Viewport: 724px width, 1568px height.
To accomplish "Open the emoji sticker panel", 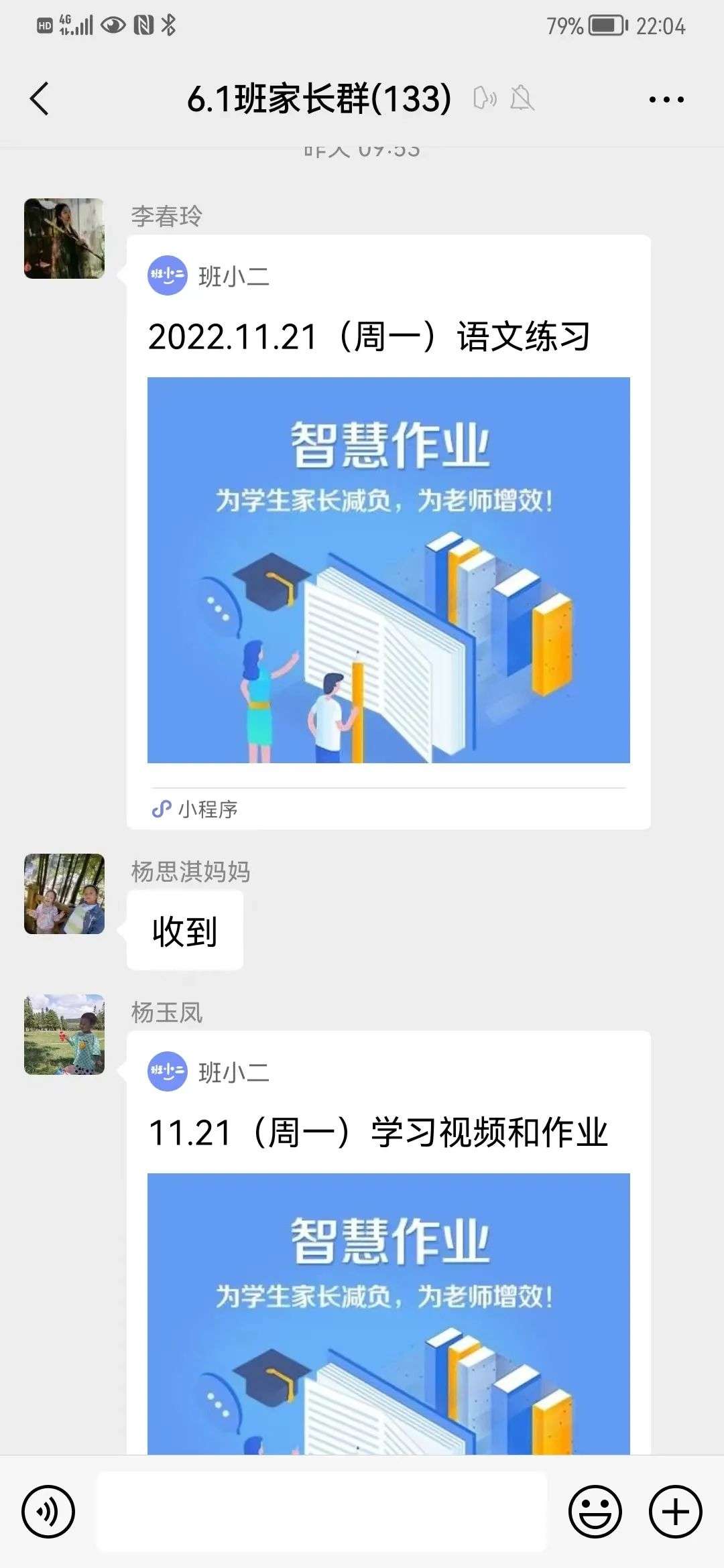I will (x=595, y=1512).
